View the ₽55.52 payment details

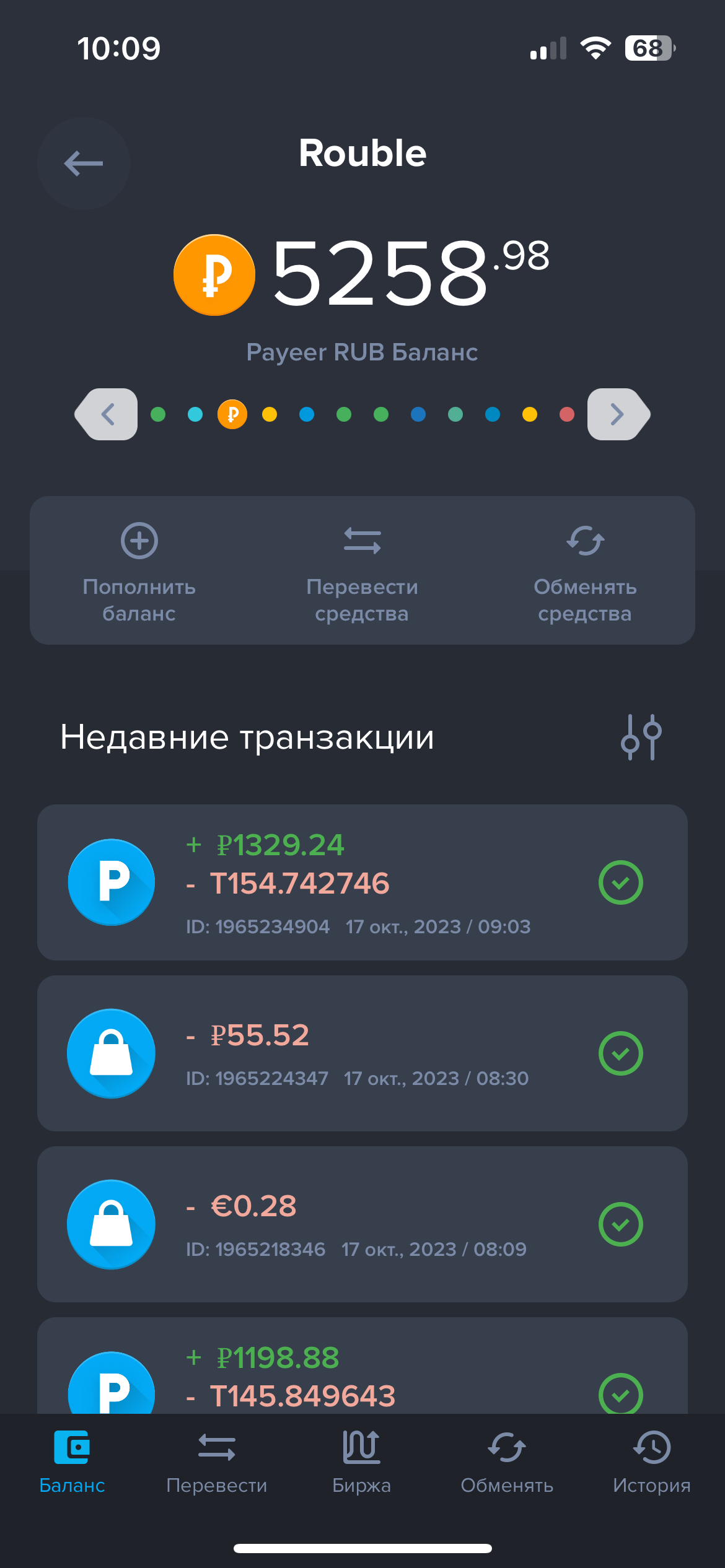tap(362, 1053)
